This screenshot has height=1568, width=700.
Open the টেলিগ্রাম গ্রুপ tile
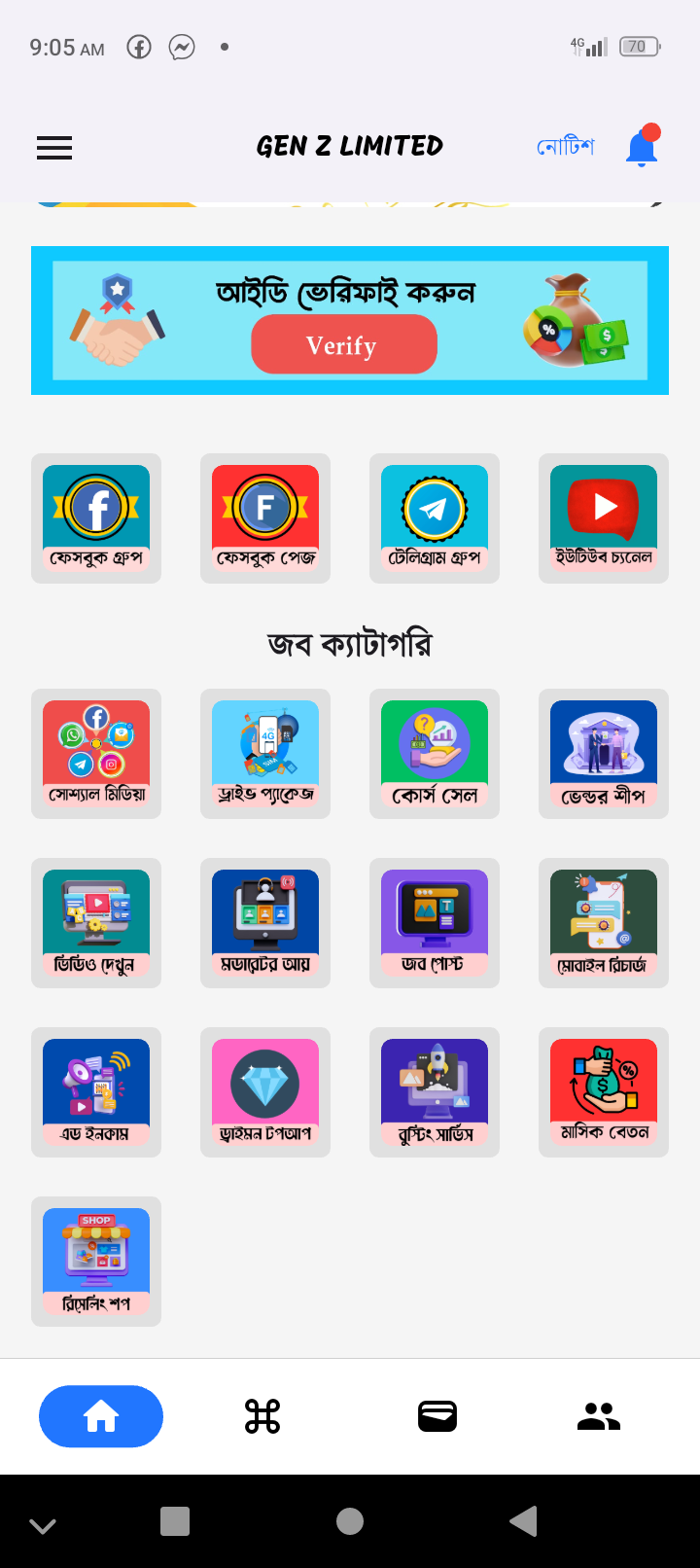pos(435,517)
